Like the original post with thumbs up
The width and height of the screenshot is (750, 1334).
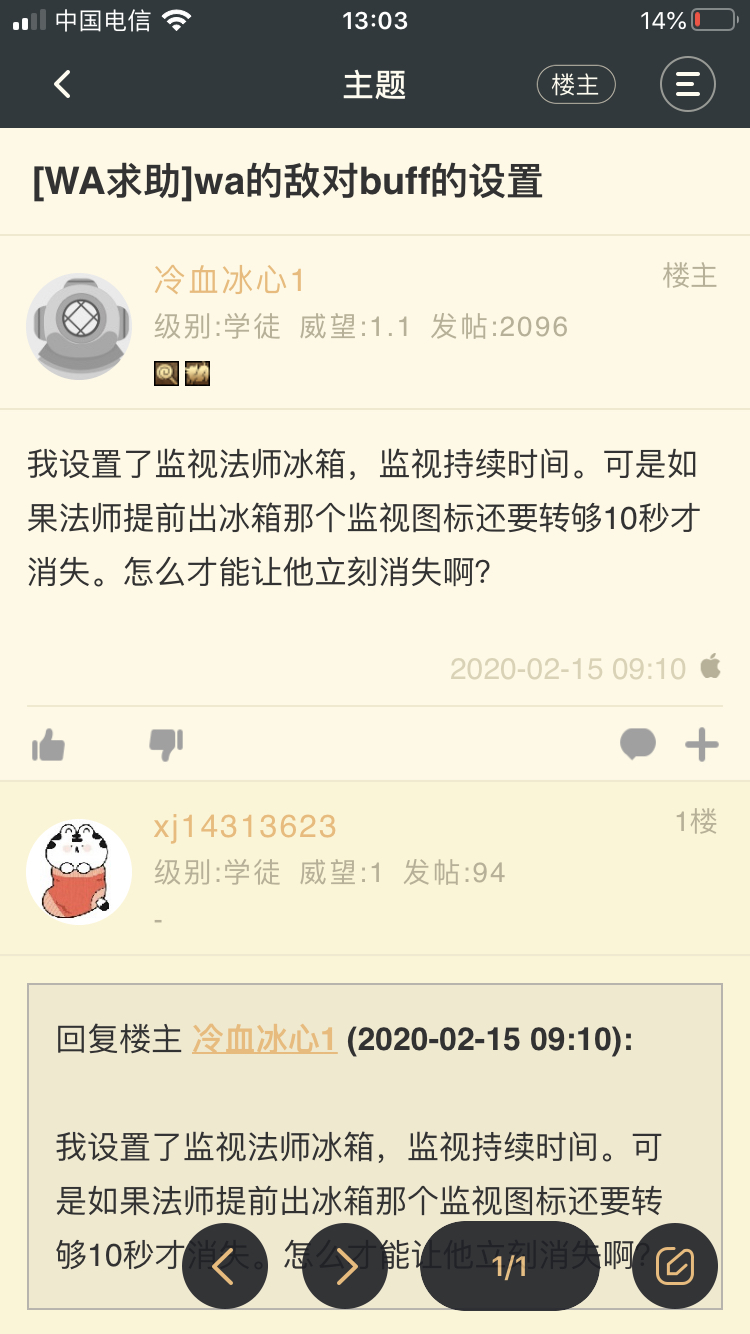tap(49, 744)
